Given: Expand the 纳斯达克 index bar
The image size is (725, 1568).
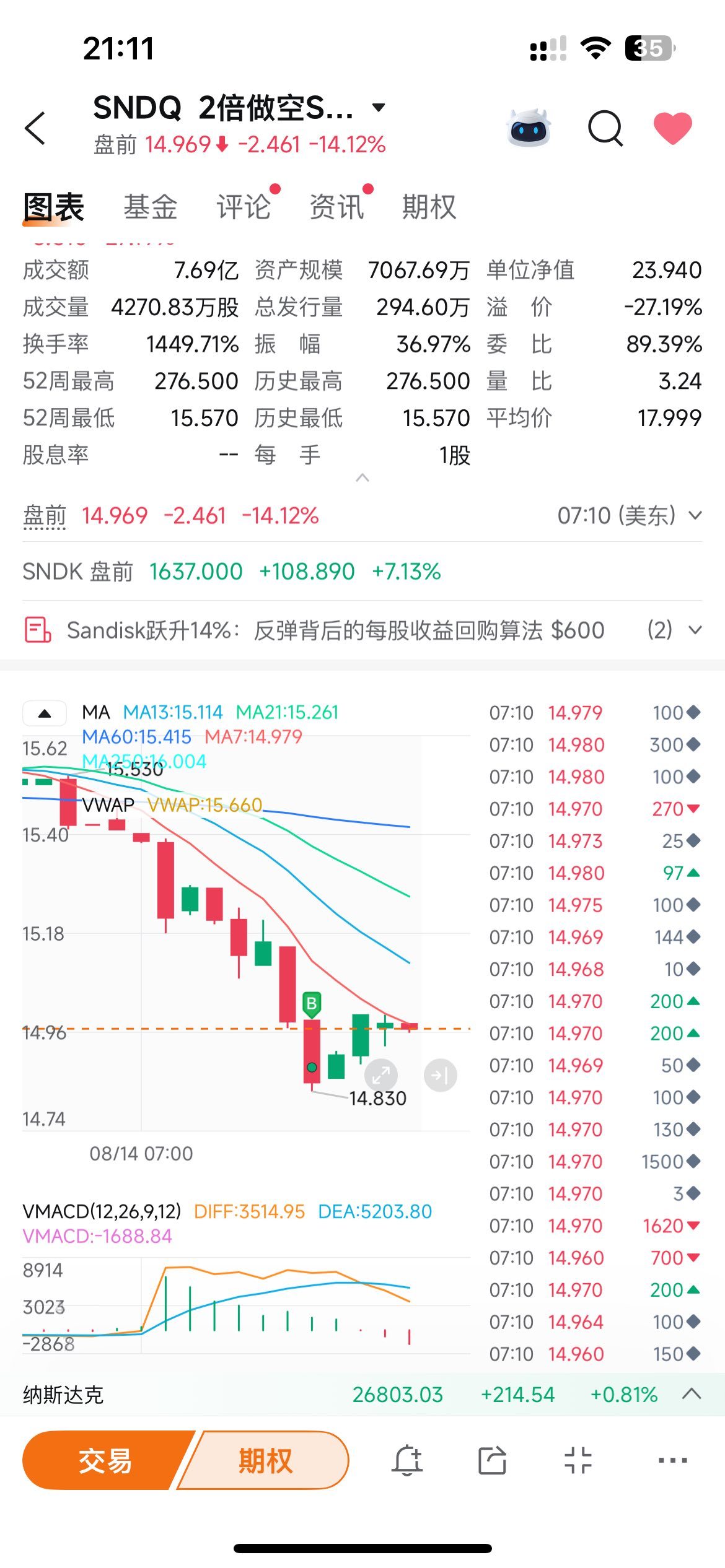Looking at the screenshot, I should tap(692, 1394).
